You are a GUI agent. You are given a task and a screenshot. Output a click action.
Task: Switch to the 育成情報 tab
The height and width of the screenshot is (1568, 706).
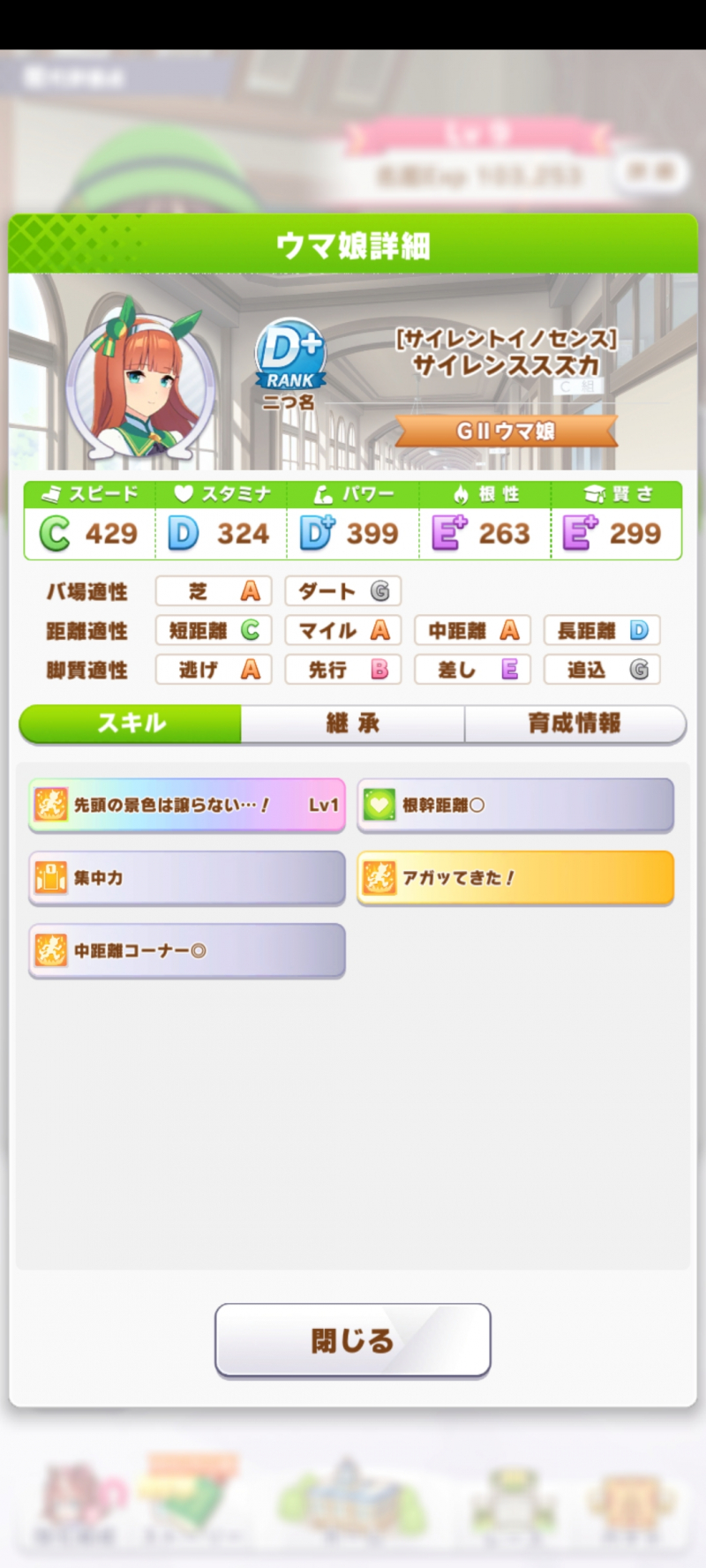coord(575,724)
